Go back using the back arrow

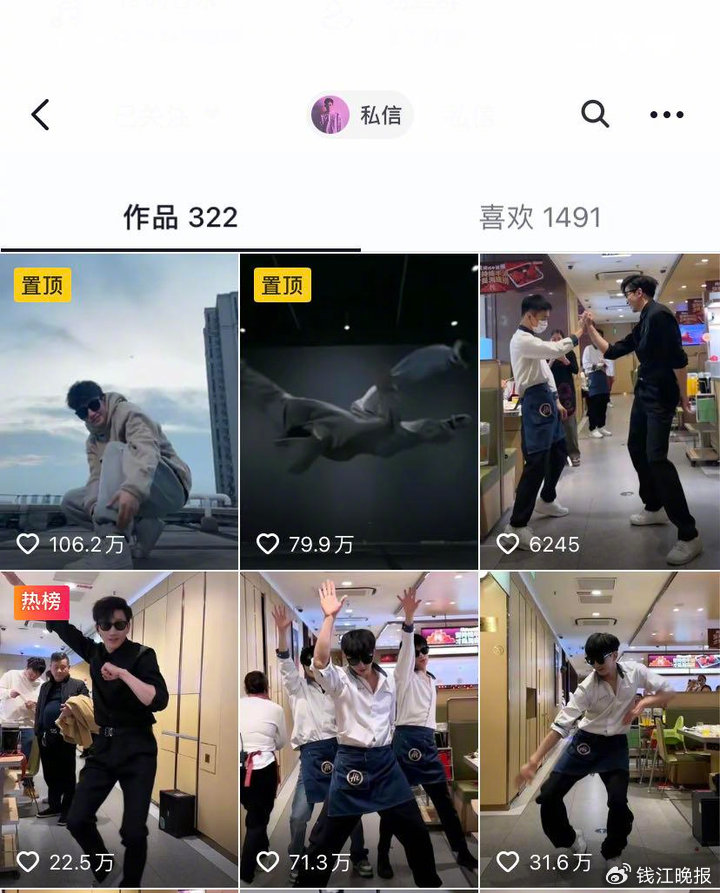click(40, 115)
